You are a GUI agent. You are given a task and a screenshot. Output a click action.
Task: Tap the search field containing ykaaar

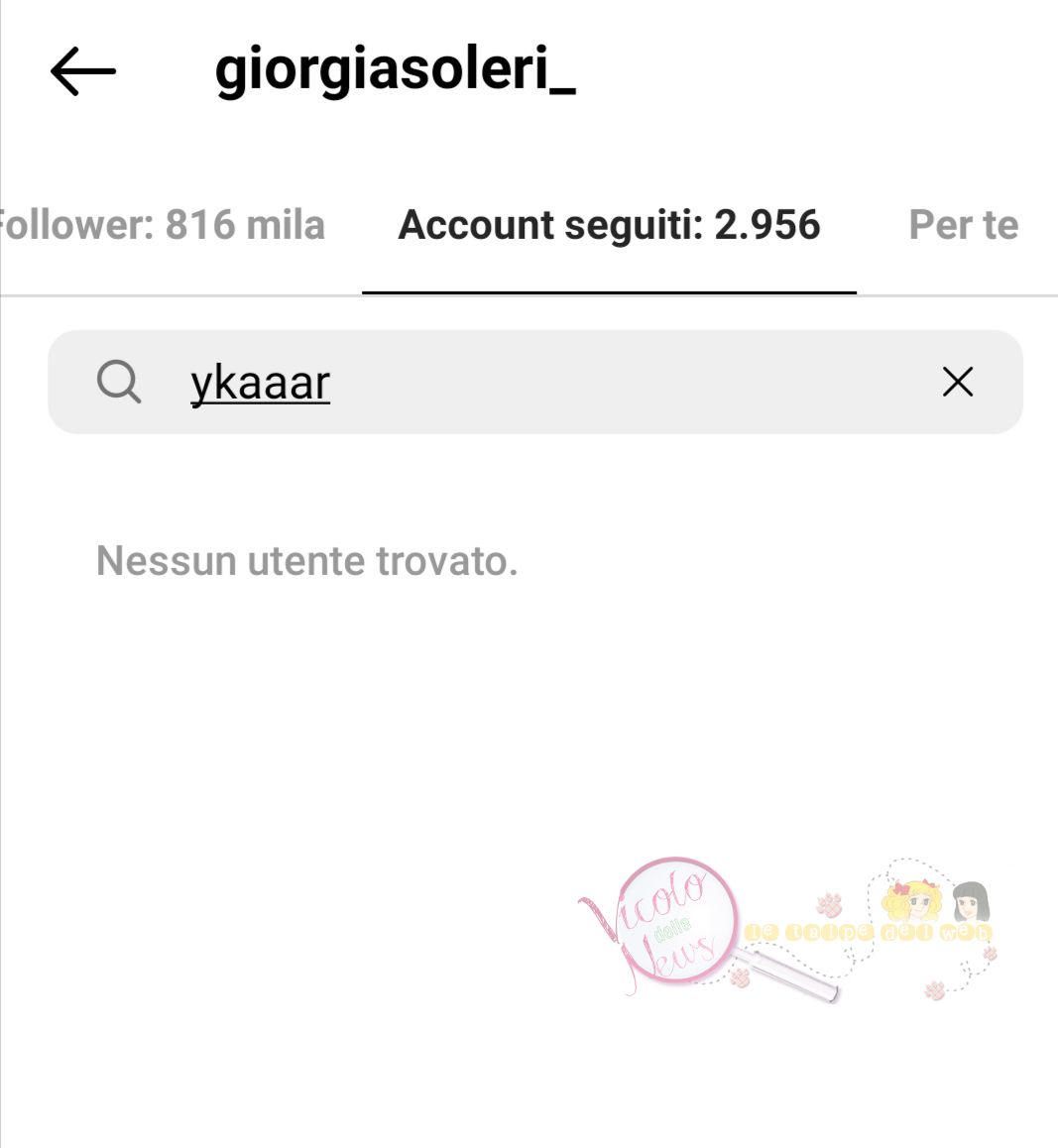[x=535, y=383]
